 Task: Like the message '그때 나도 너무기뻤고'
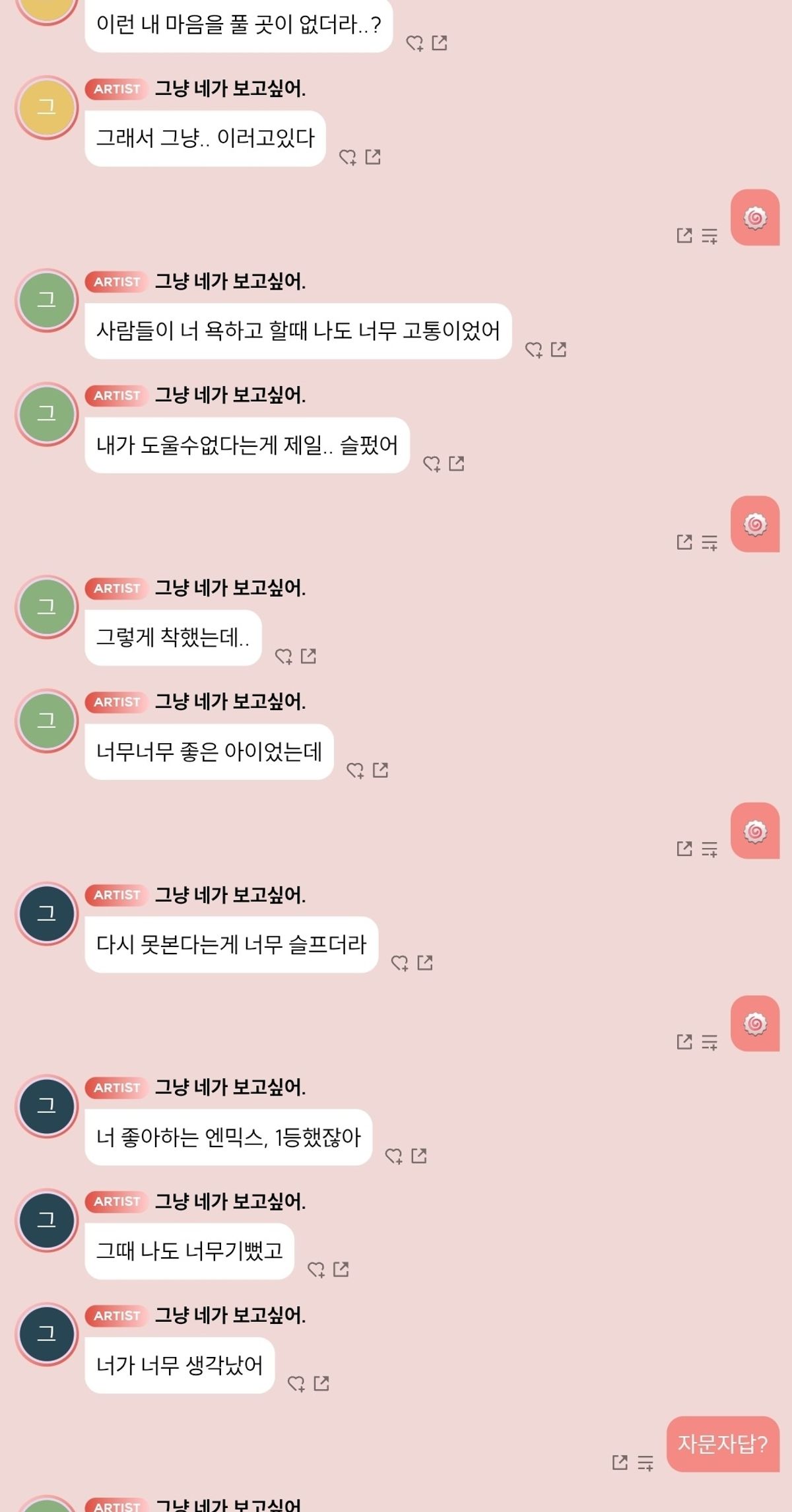[x=315, y=1269]
